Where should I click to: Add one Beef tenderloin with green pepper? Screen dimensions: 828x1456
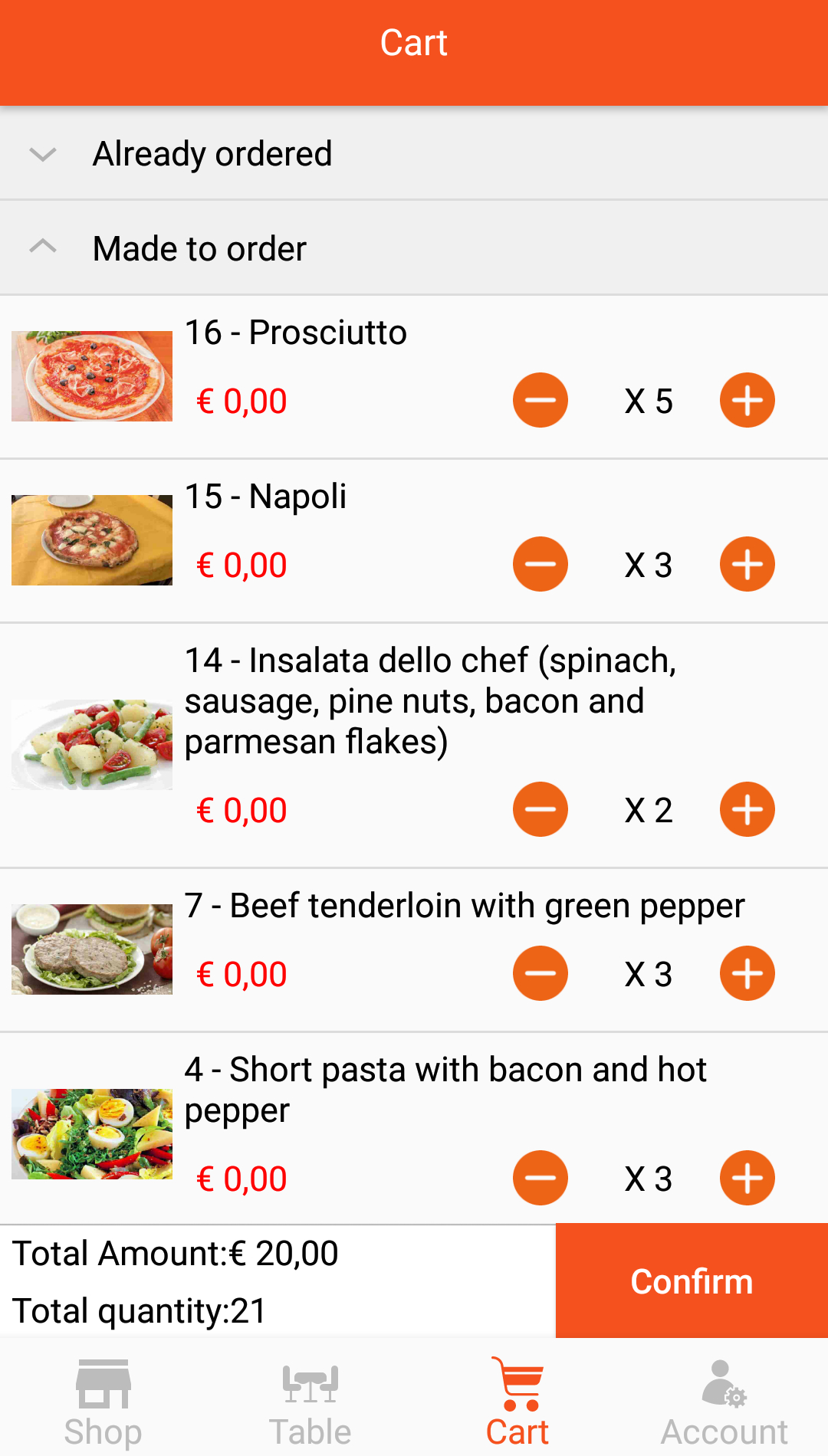click(747, 973)
